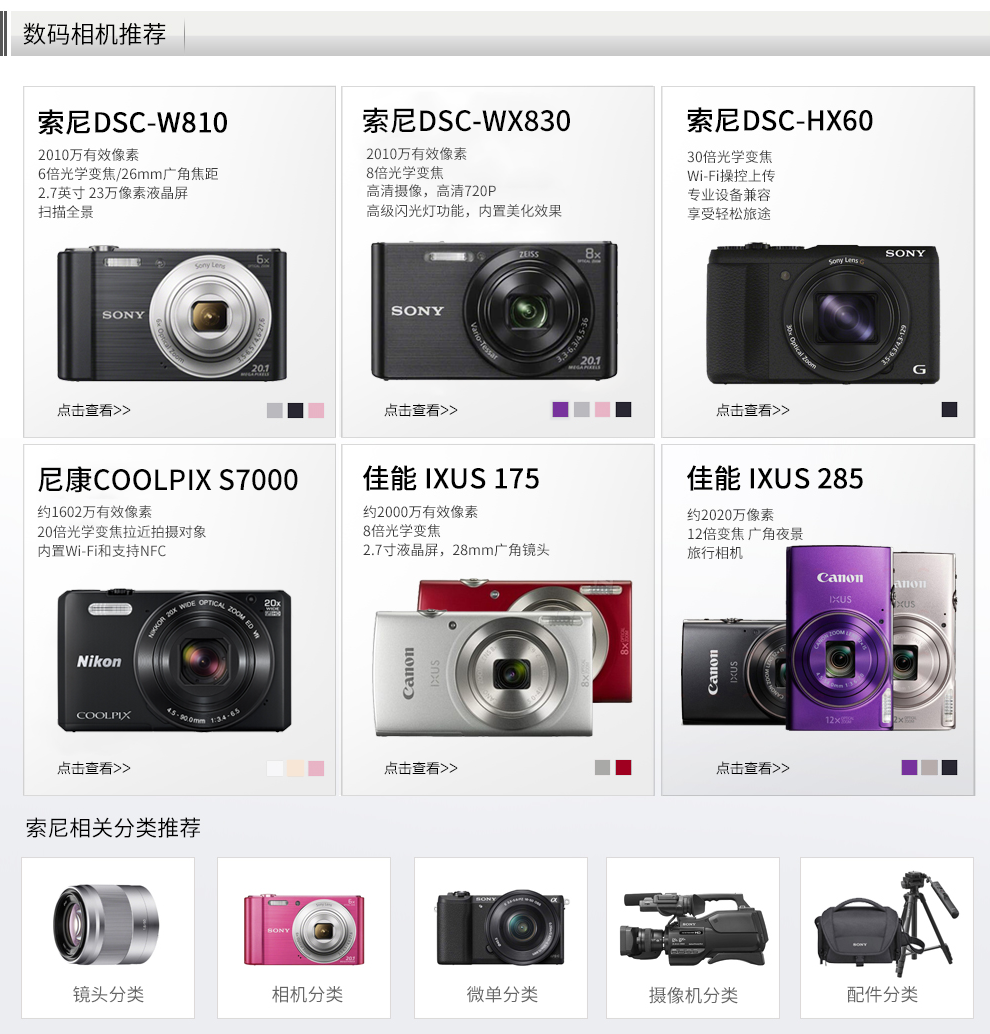Open 点击查看 link for 索尼DSC-WX830
Screen dimensions: 990x1034
tap(421, 410)
